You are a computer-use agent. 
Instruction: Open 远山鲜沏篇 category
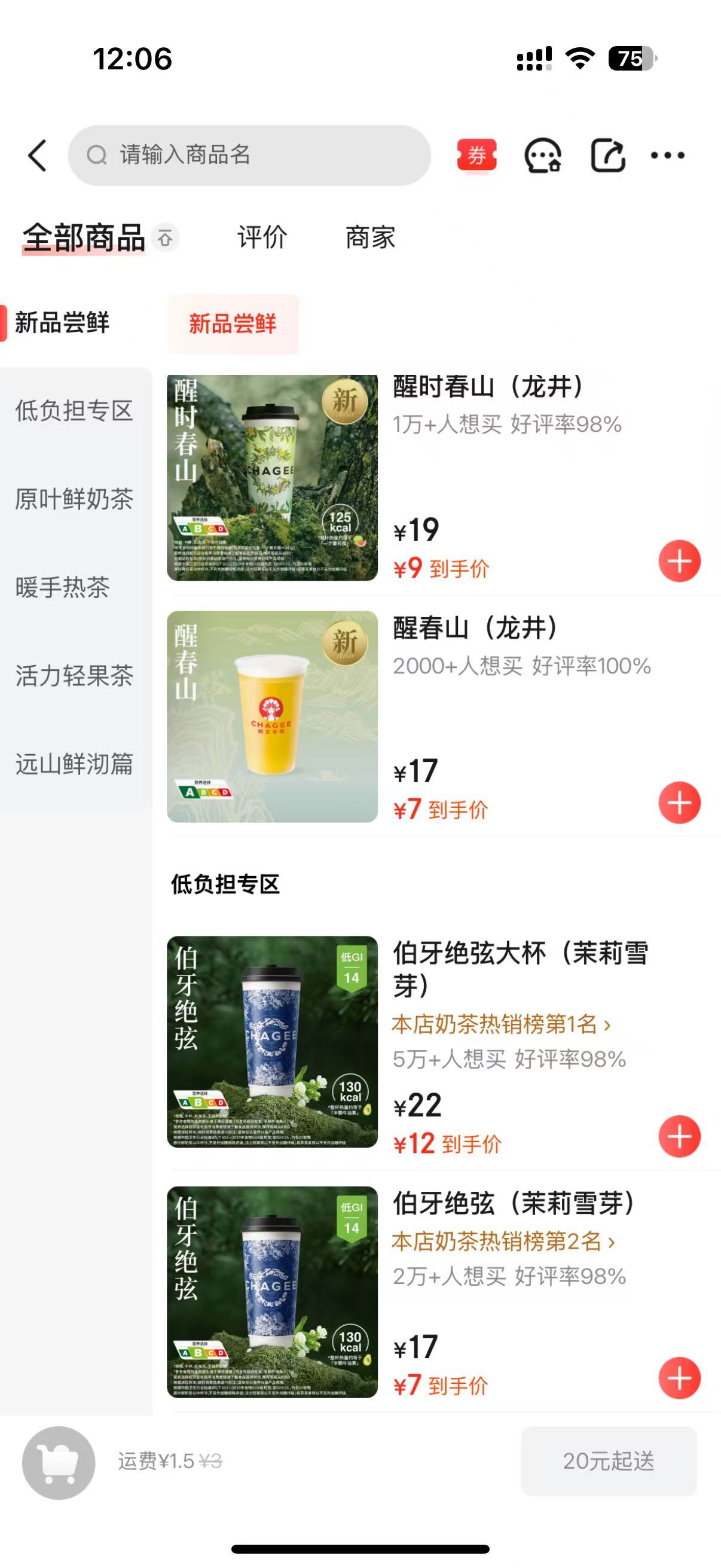pyautogui.click(x=74, y=764)
